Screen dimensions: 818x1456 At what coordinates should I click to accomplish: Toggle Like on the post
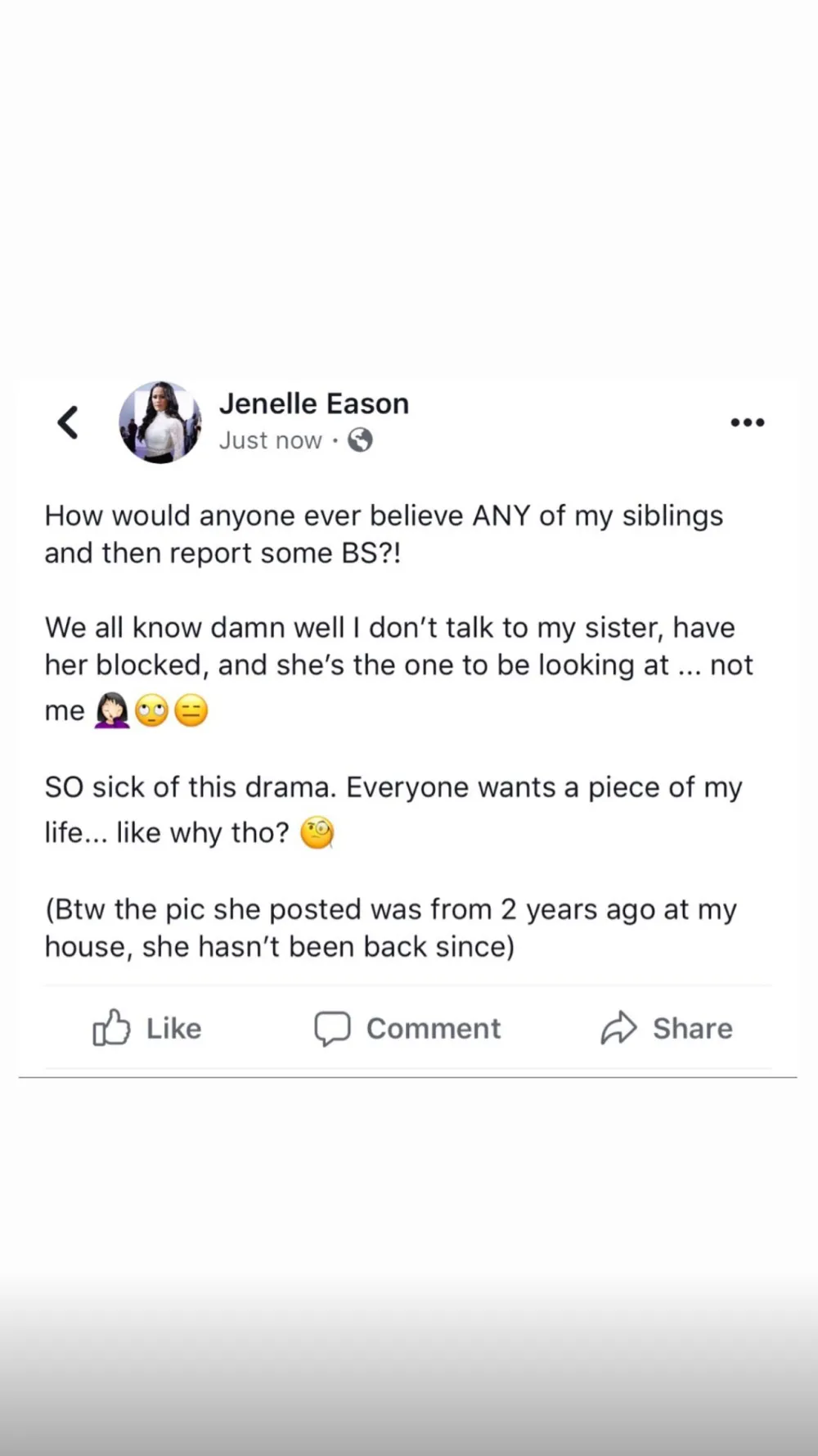click(147, 1029)
